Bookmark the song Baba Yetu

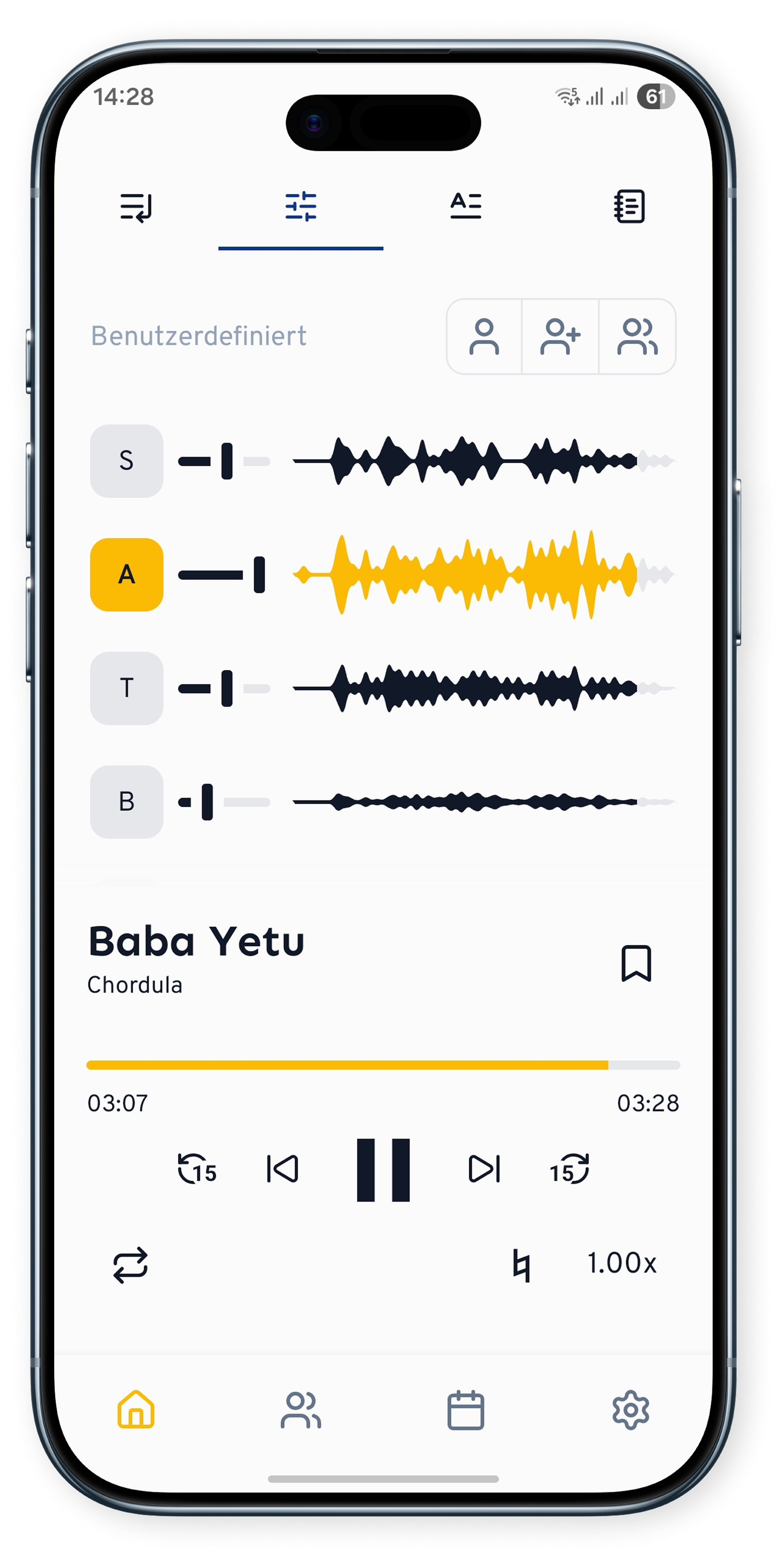(636, 963)
